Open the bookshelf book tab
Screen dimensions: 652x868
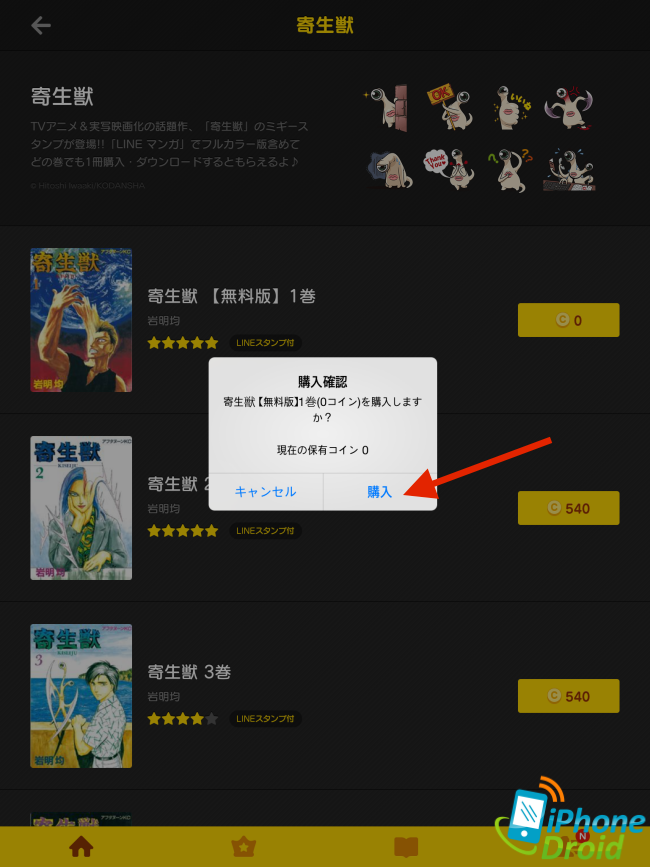pos(405,847)
